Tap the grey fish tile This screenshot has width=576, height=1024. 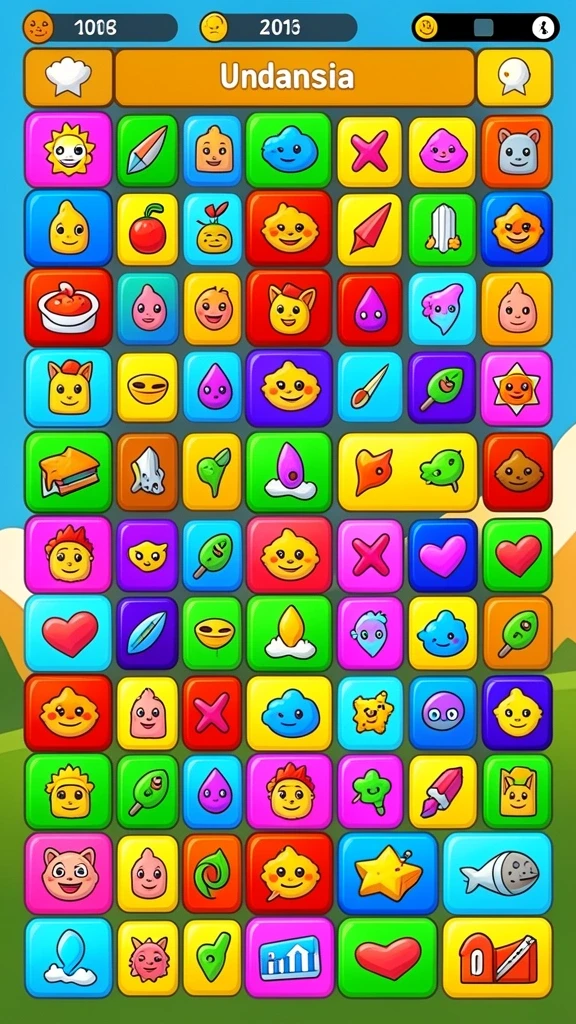tap(498, 873)
